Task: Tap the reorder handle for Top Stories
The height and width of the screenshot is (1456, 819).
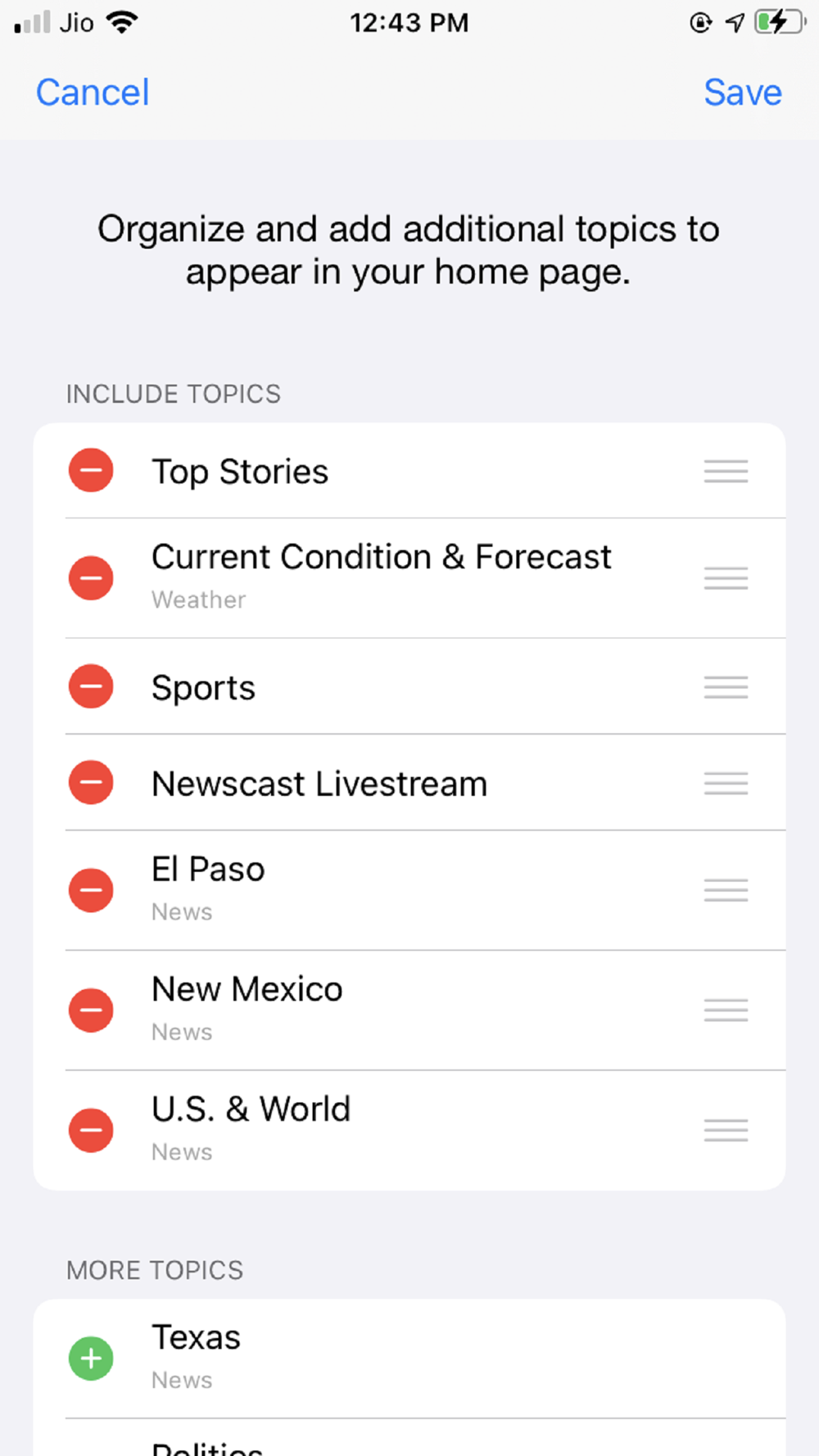Action: click(x=726, y=471)
